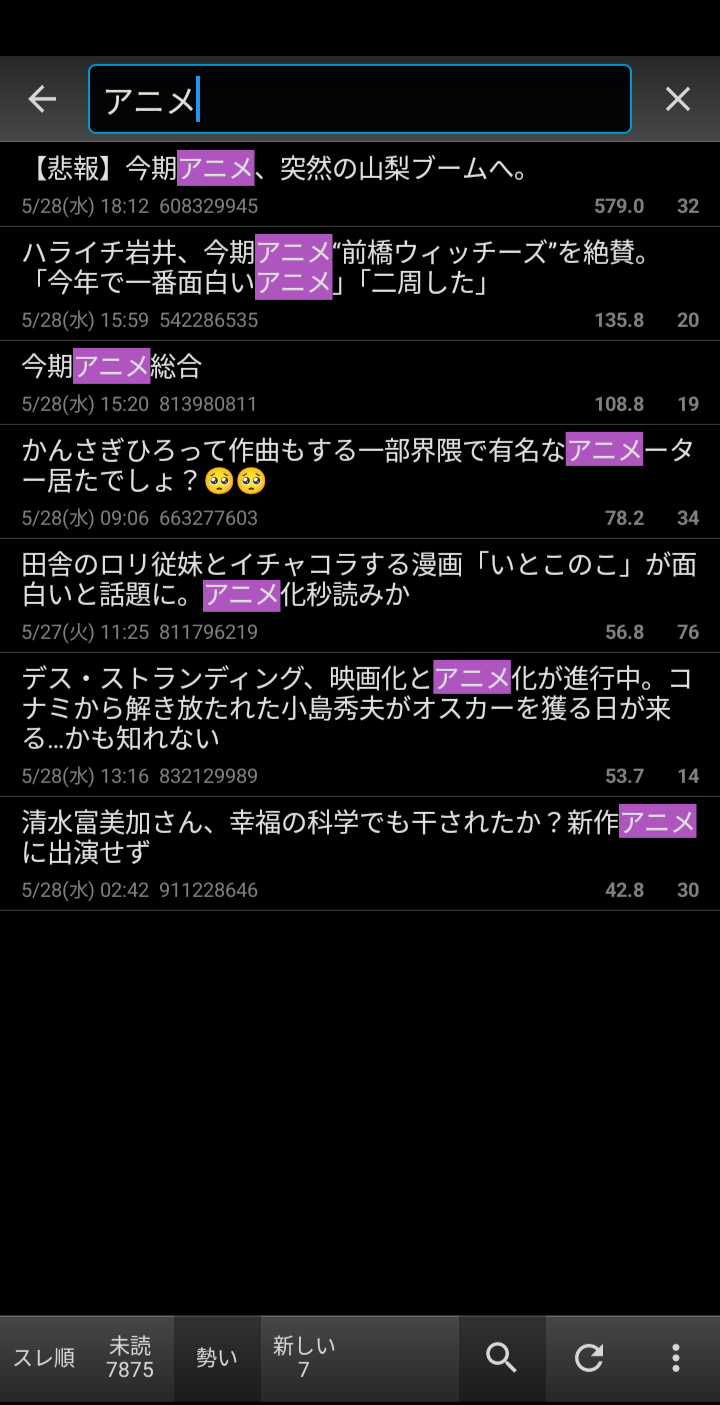Open the 清水富美加さん thread

click(360, 853)
